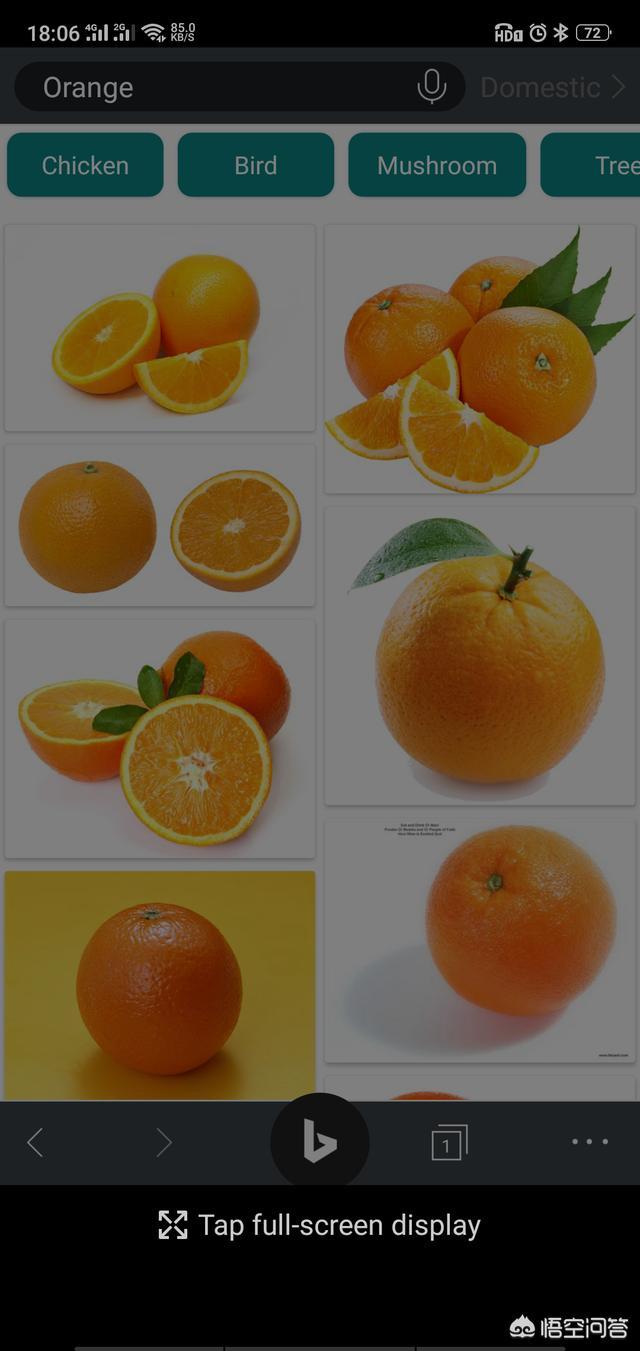Select the Chicken suggestion chip

[x=85, y=165]
